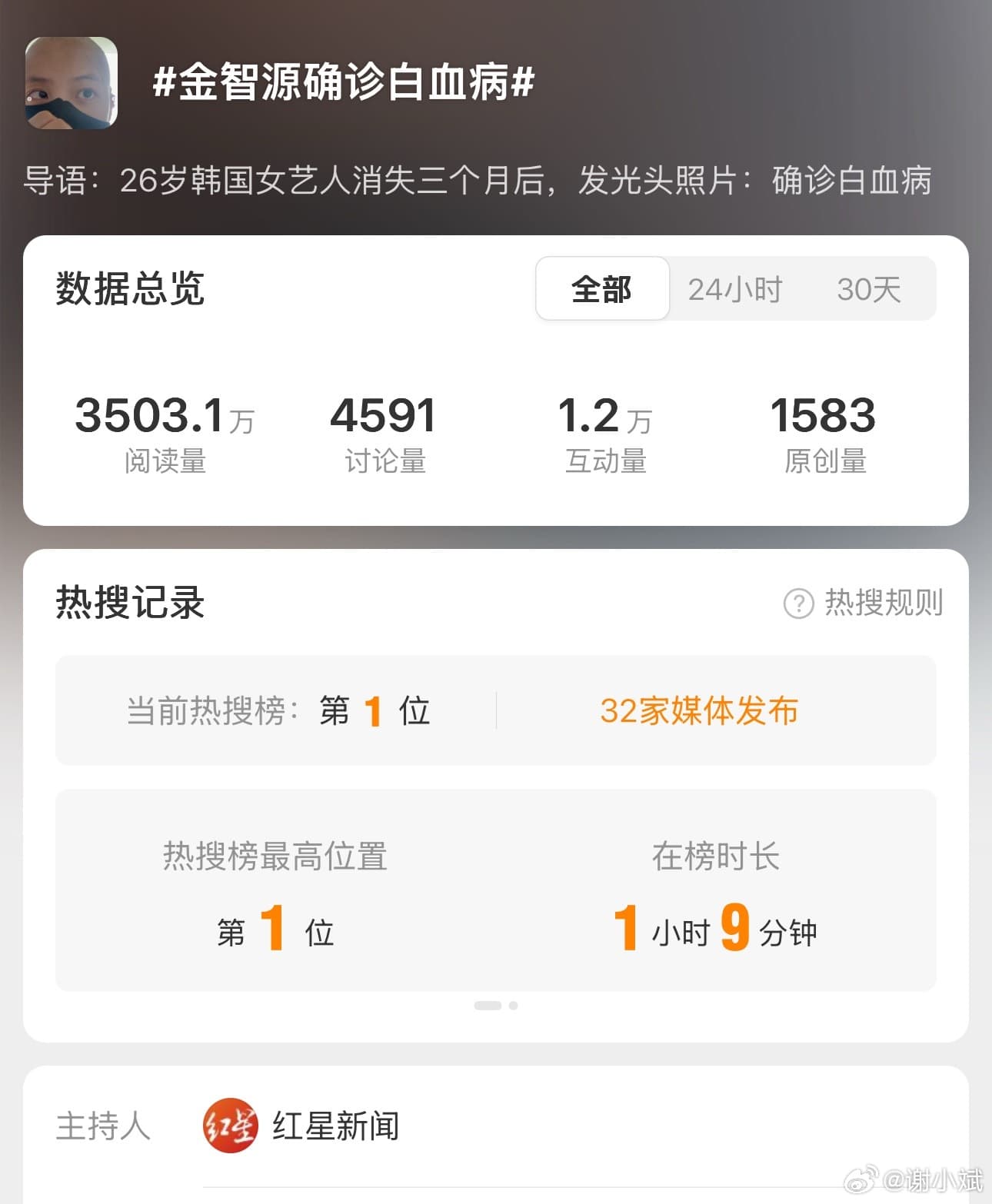View the 32家媒体发布 list
The width and height of the screenshot is (992, 1204).
pyautogui.click(x=698, y=710)
